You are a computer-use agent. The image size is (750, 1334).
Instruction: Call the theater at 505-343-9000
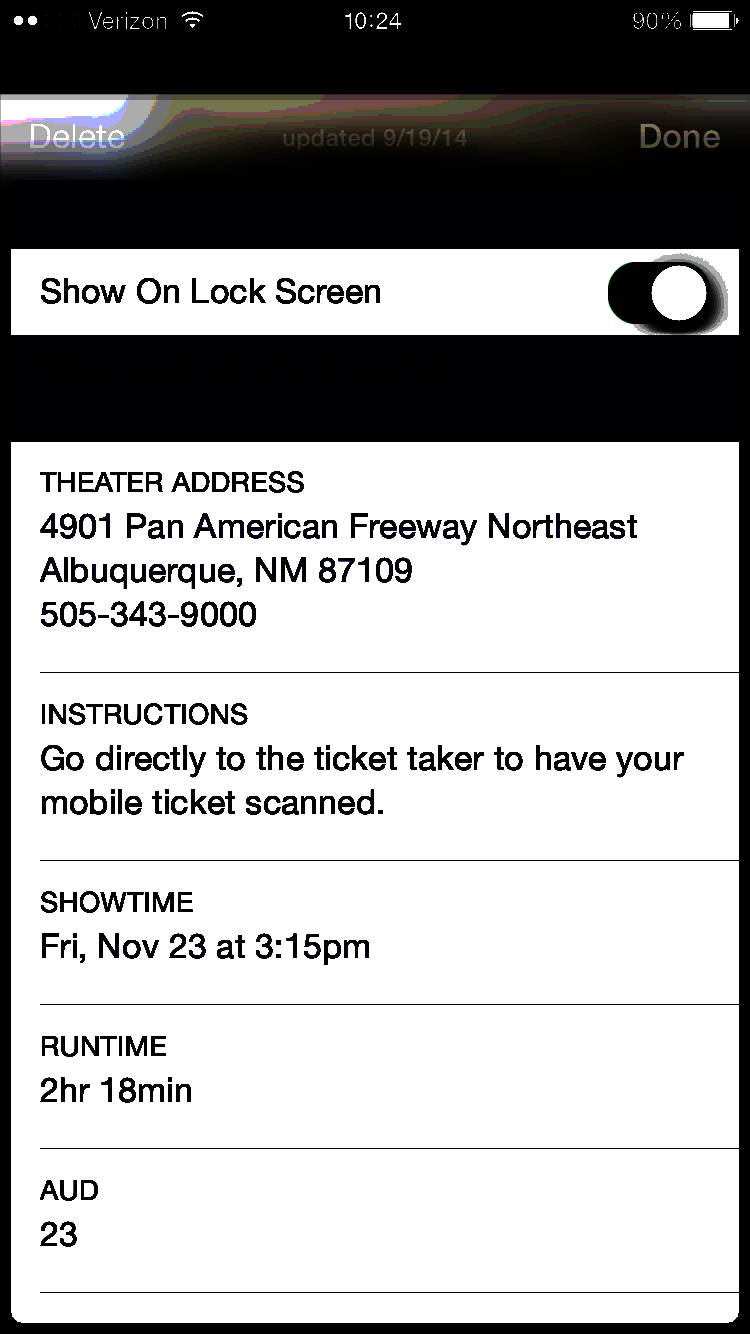148,614
